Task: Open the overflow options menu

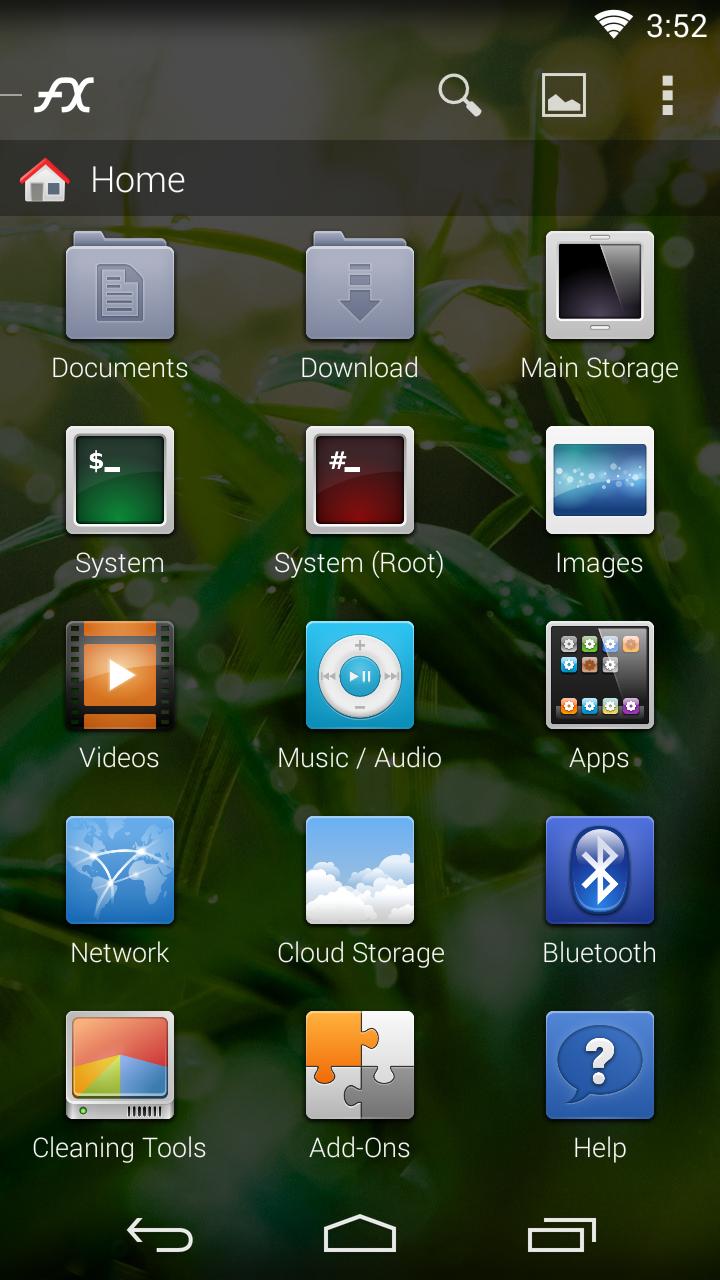Action: click(667, 95)
